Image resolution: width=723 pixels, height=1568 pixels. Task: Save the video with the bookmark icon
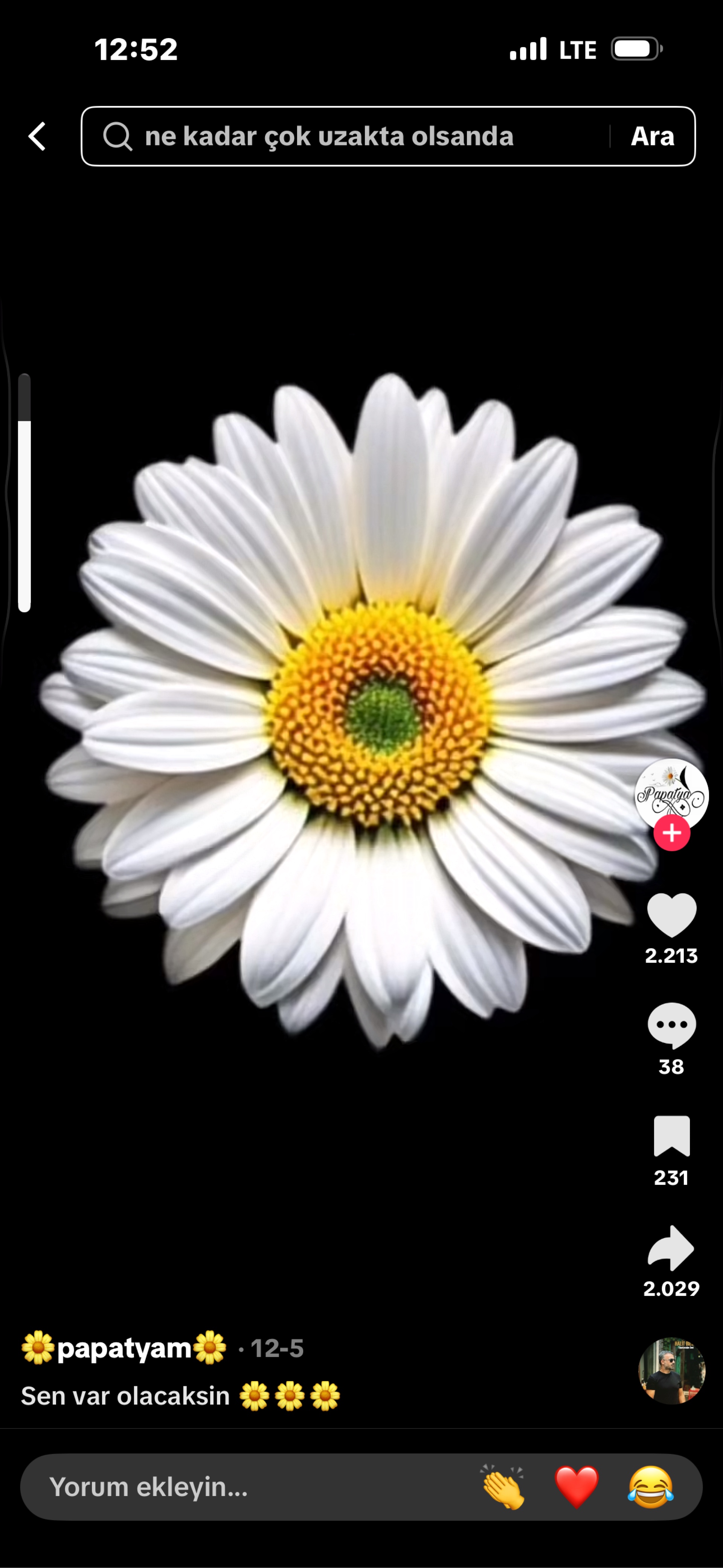click(671, 1136)
